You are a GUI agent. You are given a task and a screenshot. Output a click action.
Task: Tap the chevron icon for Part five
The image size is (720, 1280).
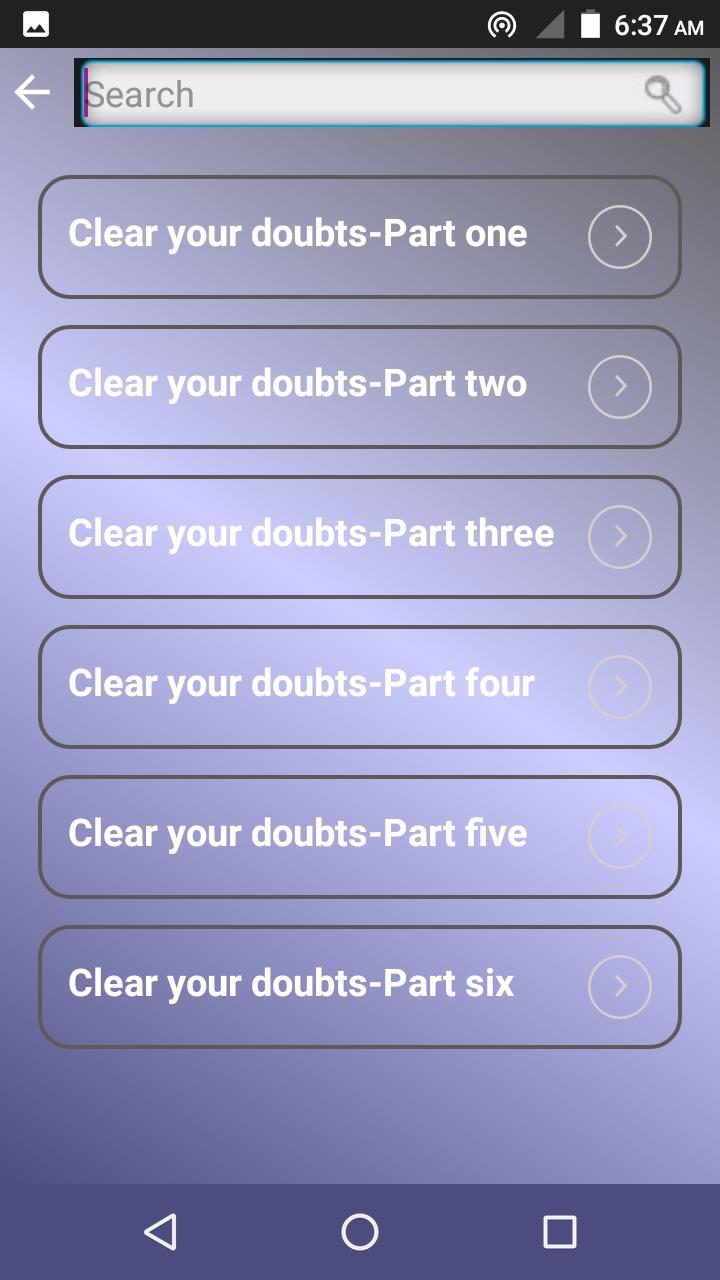(619, 836)
